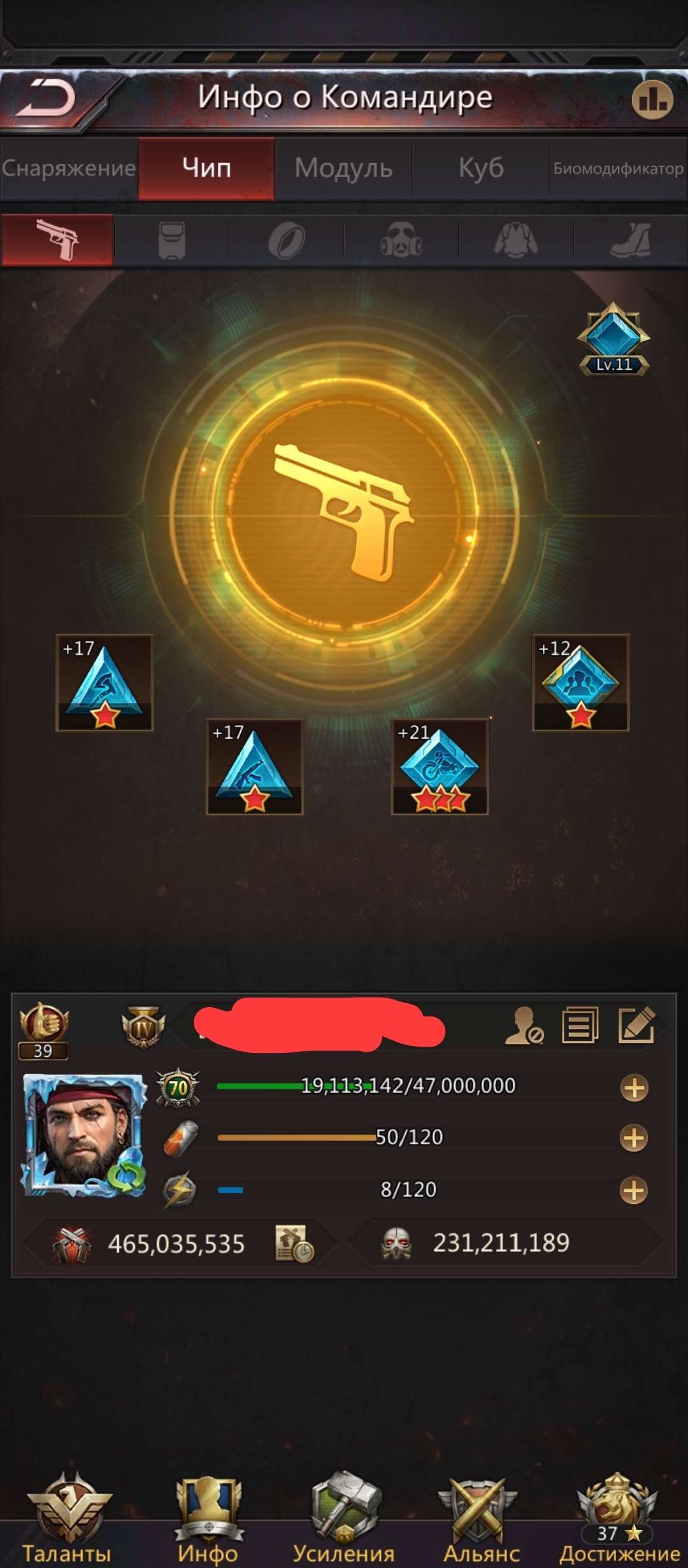Open the +12 squad chip

click(x=580, y=683)
